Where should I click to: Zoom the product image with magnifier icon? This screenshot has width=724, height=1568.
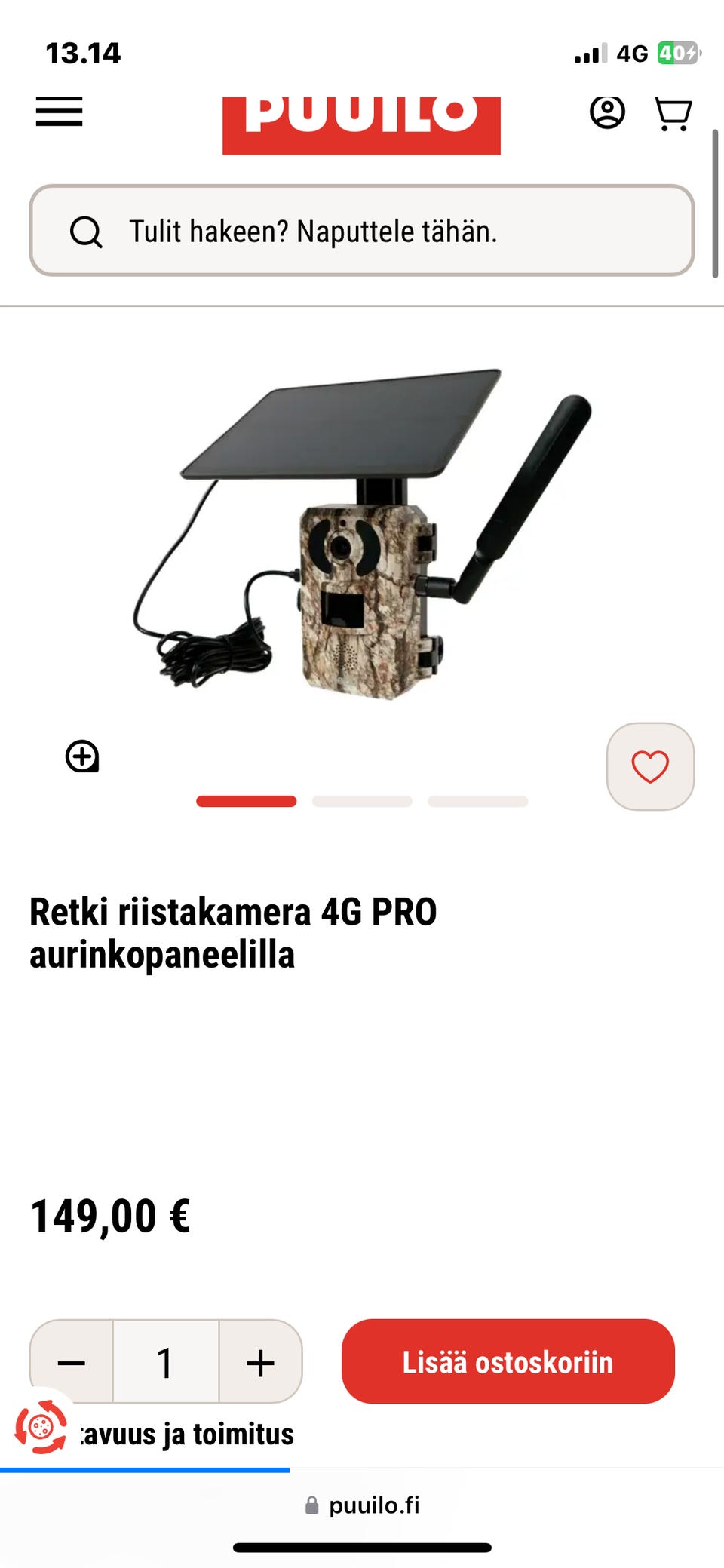tap(81, 756)
